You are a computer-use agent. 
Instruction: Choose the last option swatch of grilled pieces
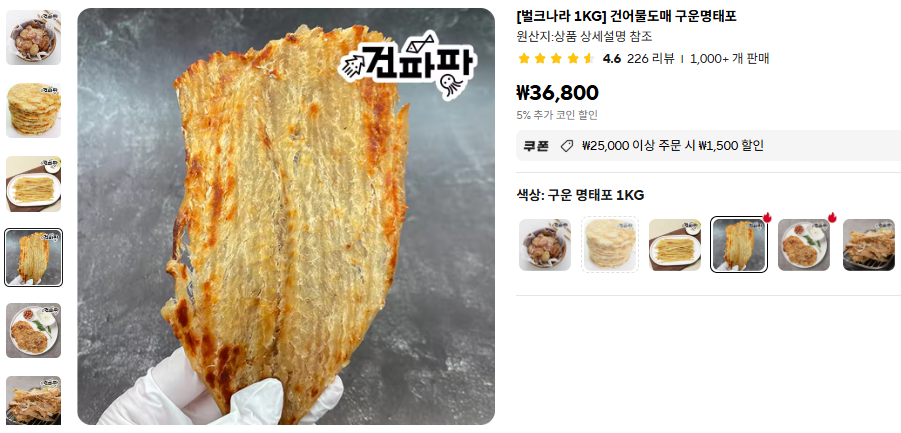(x=869, y=245)
